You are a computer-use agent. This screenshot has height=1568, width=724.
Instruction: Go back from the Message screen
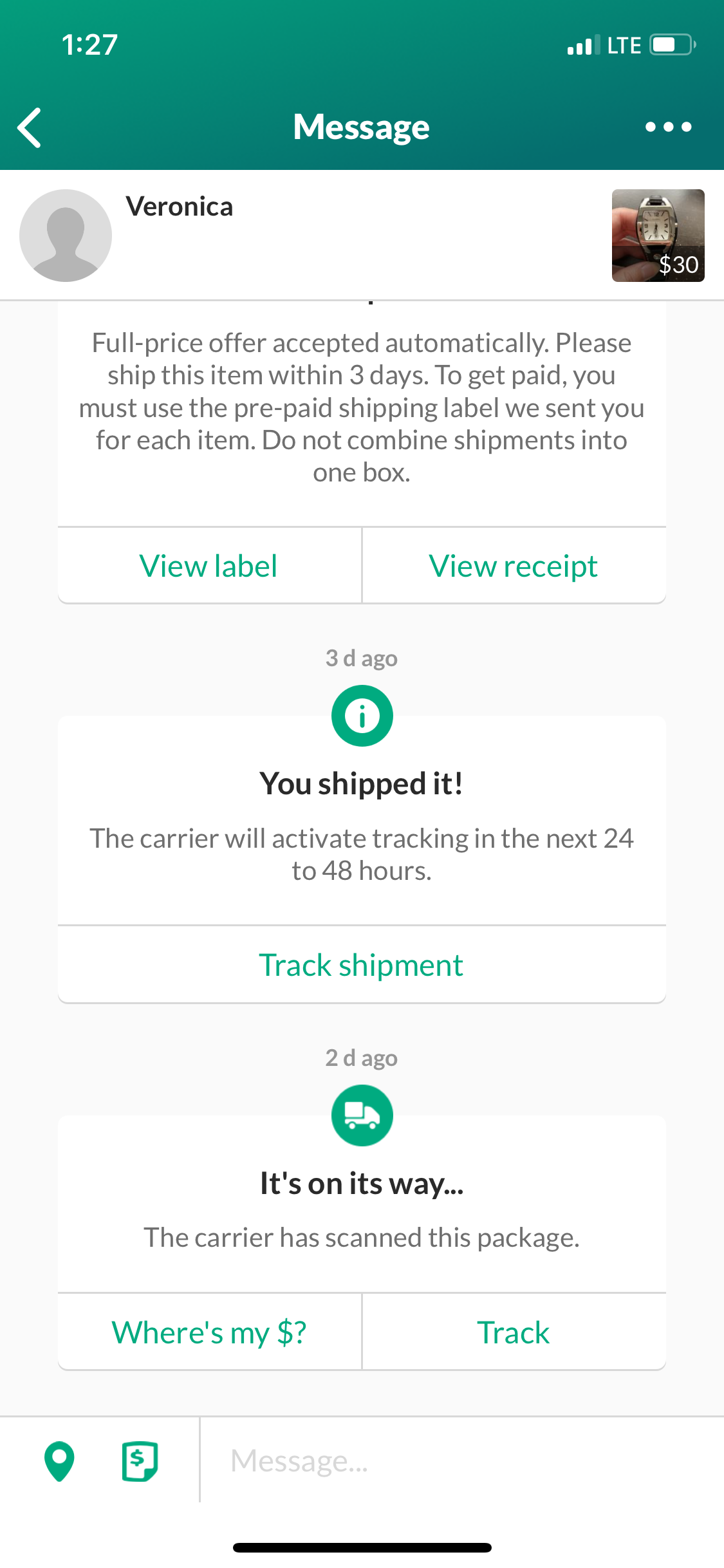pos(30,127)
